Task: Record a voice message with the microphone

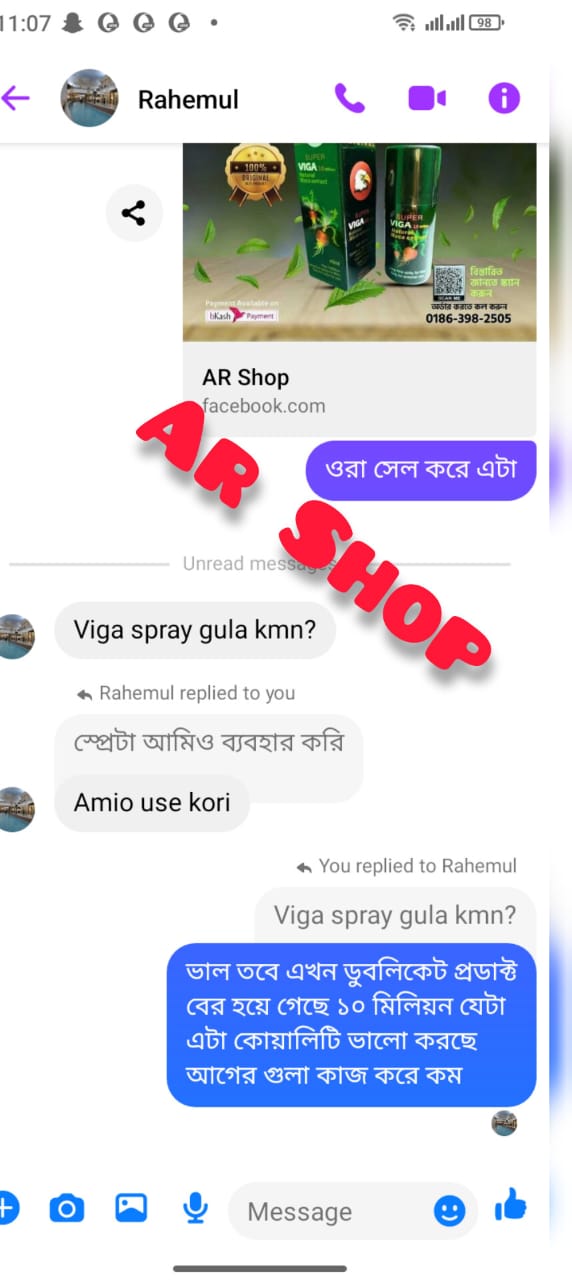Action: click(195, 1209)
